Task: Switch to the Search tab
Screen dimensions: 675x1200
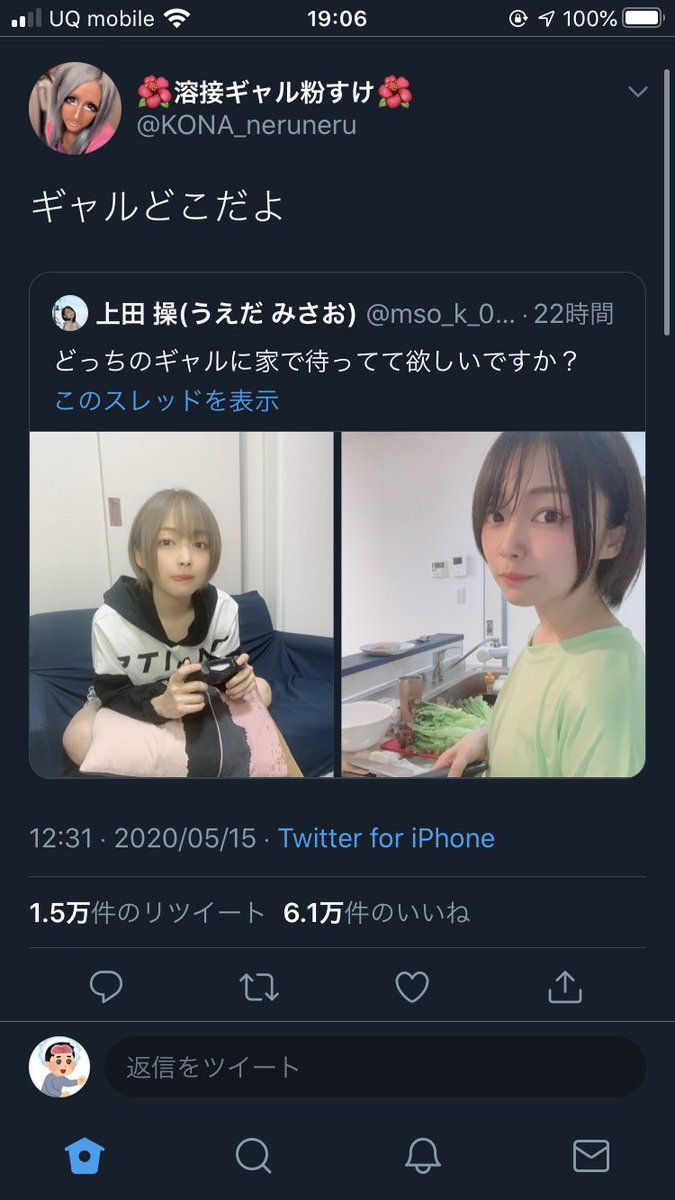Action: 253,1156
